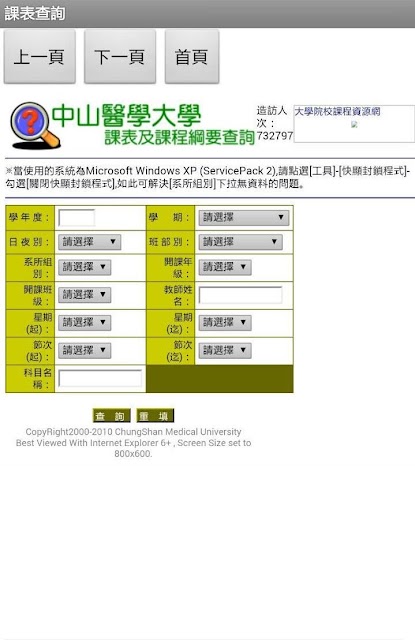Expand the 節次(迄) dropdown

[x=225, y=351]
